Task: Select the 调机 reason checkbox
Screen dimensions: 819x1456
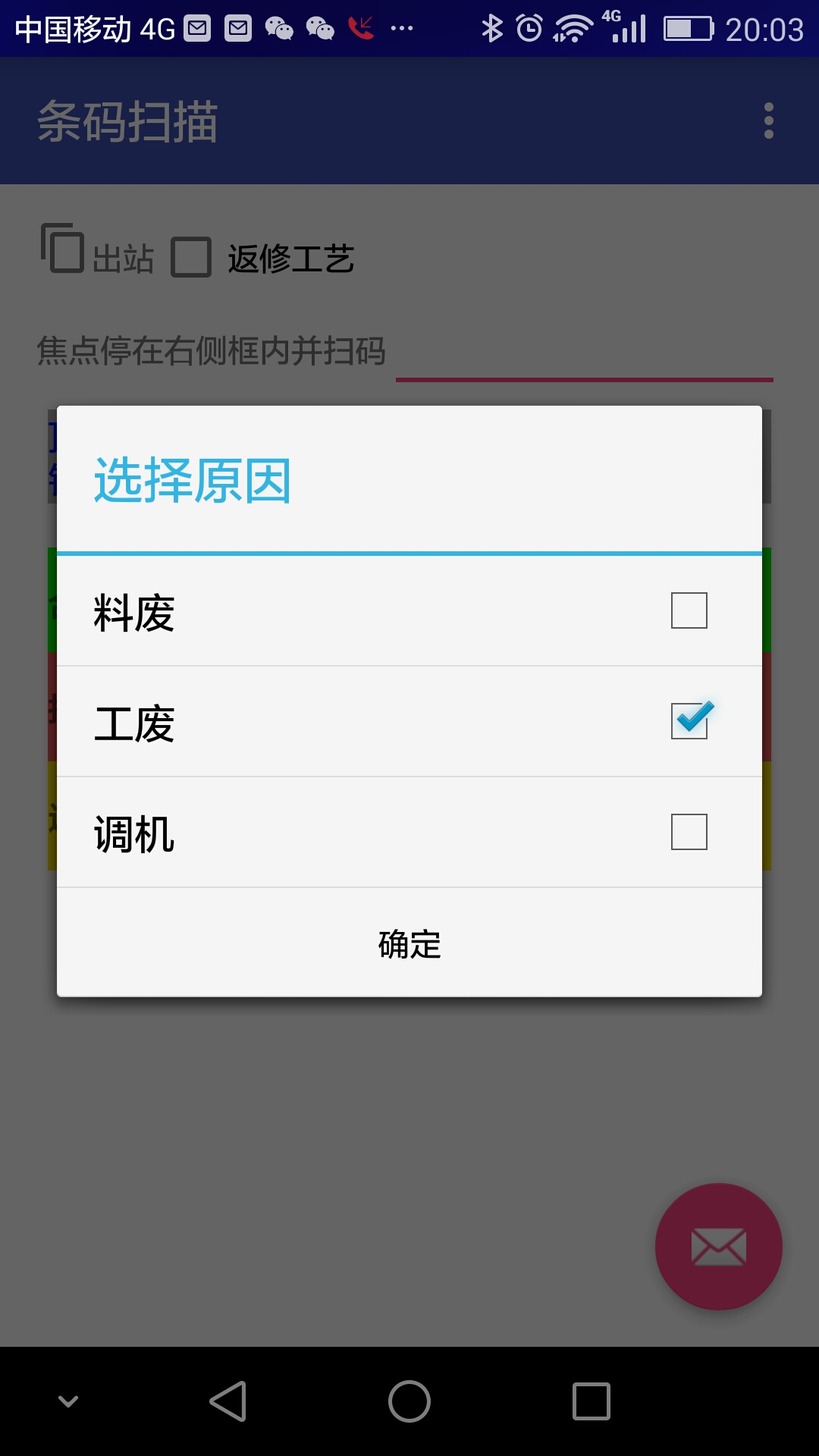Action: (x=689, y=832)
